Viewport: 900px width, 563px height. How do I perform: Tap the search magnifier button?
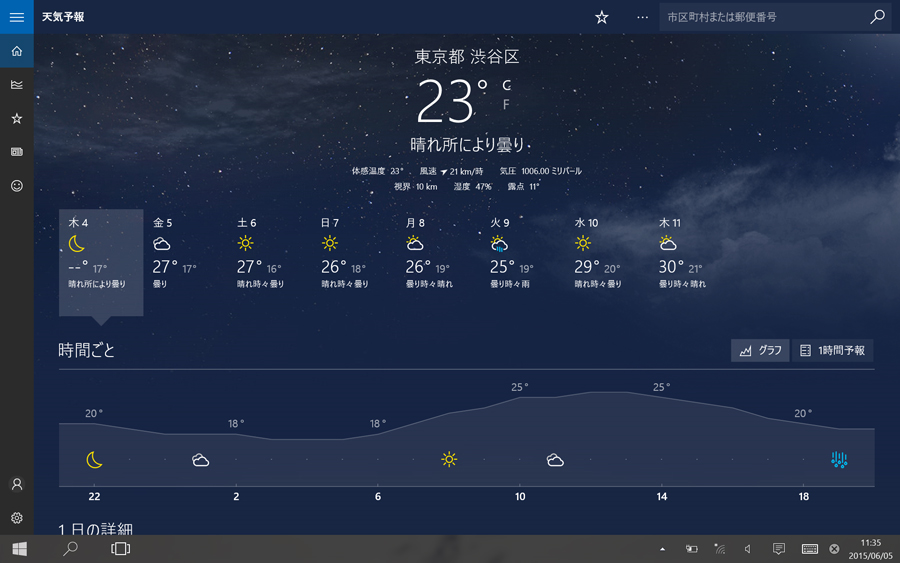[x=877, y=17]
